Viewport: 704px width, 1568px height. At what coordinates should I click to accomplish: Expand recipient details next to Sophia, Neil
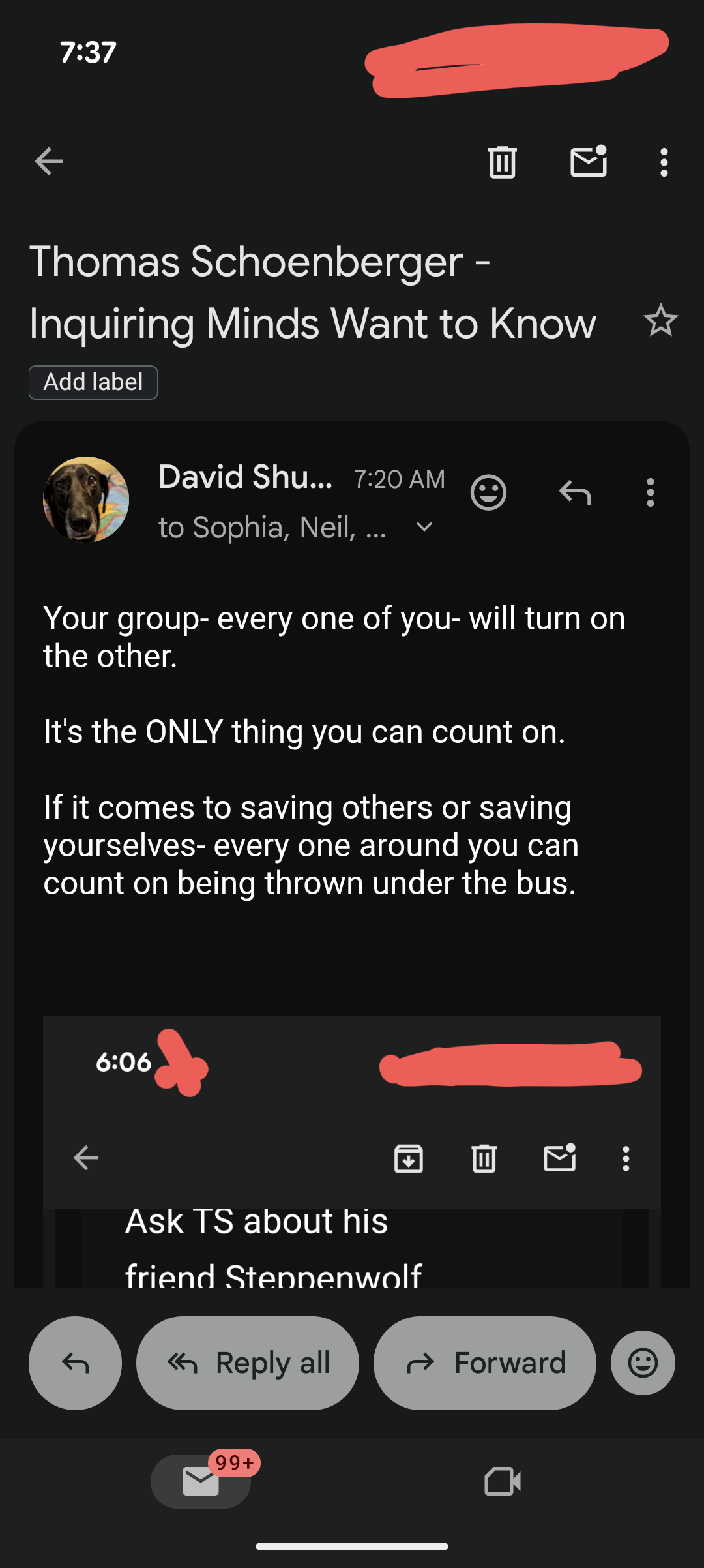424,527
